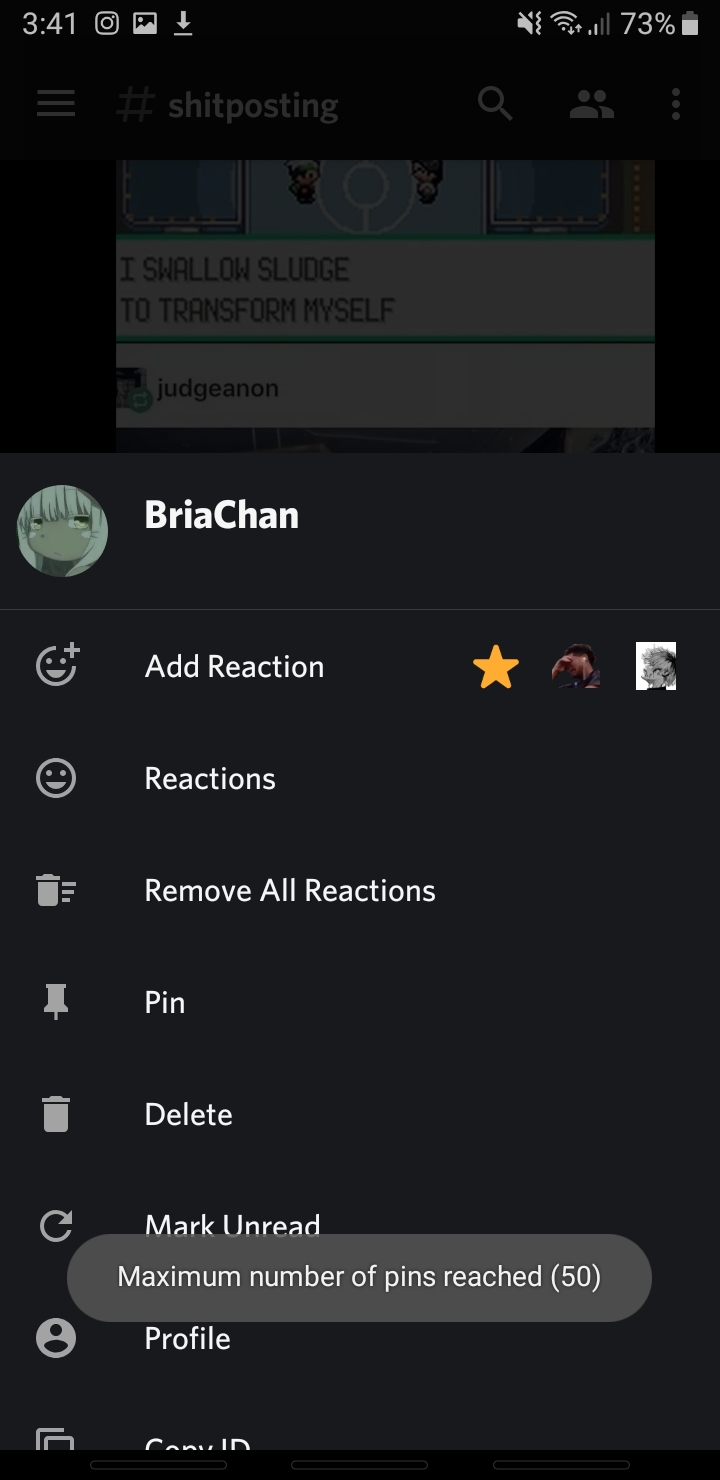React with the star emoji
This screenshot has width=720, height=1480.
point(495,667)
